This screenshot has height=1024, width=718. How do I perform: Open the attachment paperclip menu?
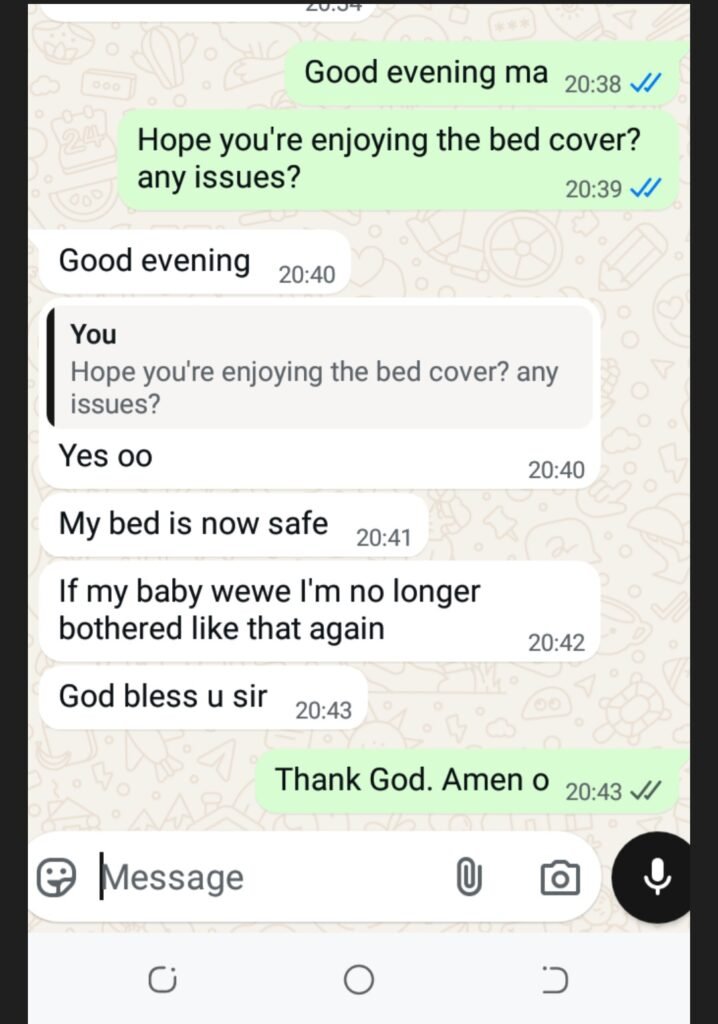pyautogui.click(x=468, y=878)
